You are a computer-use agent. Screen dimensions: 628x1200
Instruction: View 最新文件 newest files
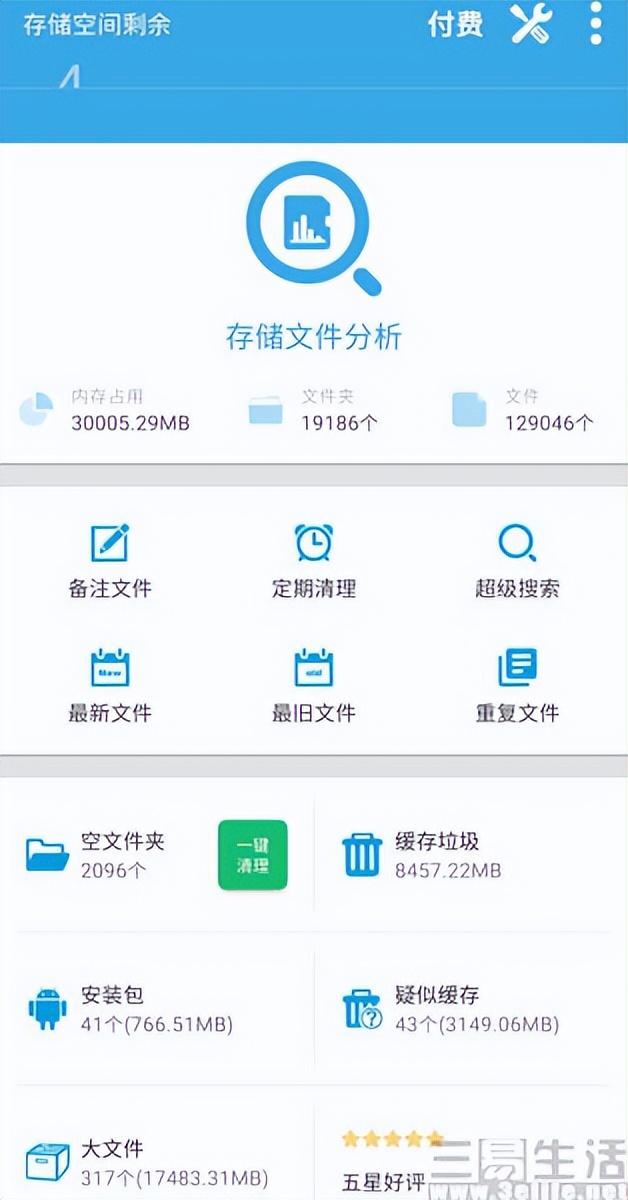pyautogui.click(x=110, y=686)
